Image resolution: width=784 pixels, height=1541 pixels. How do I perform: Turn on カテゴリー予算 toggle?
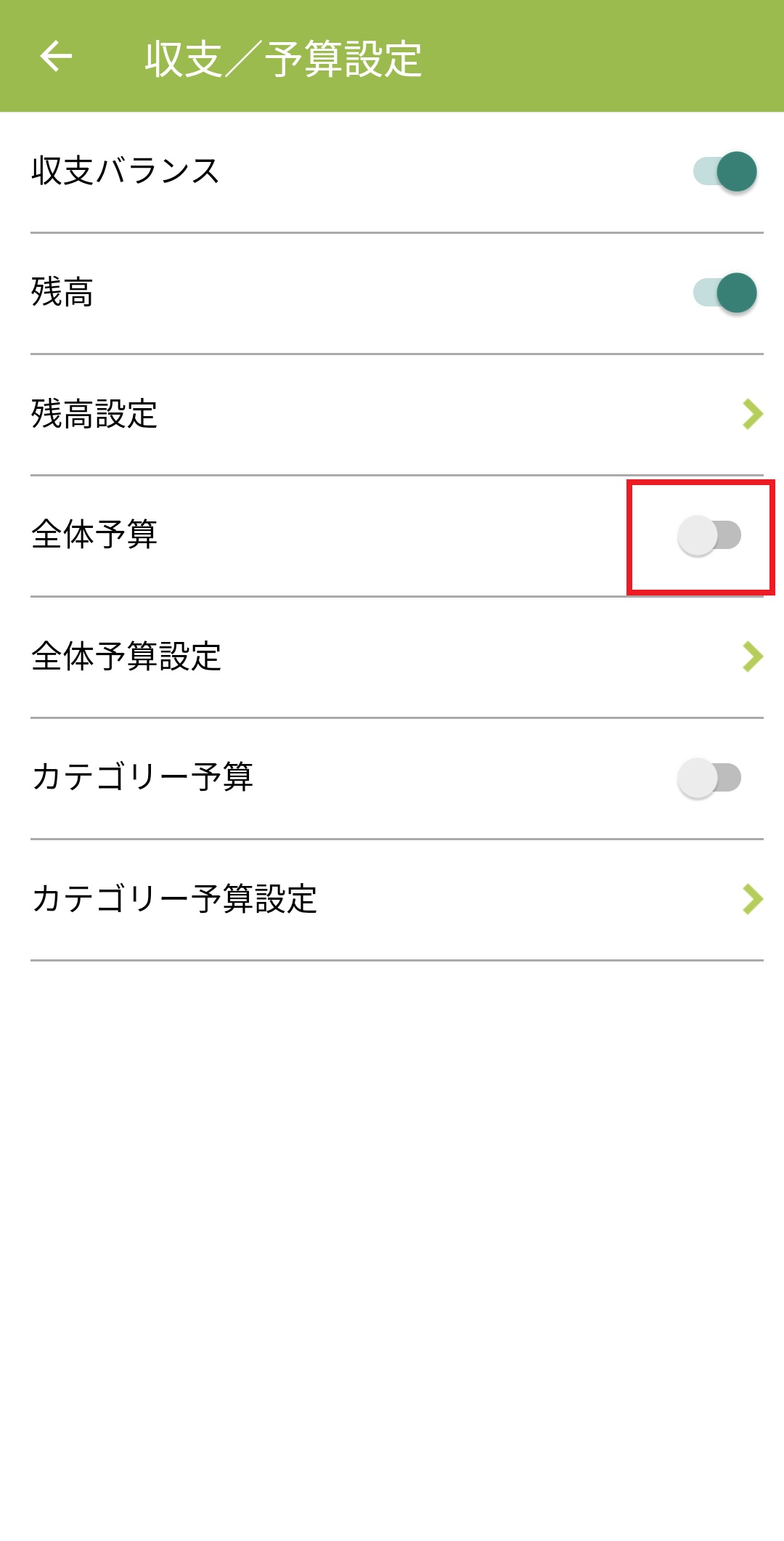coord(709,778)
